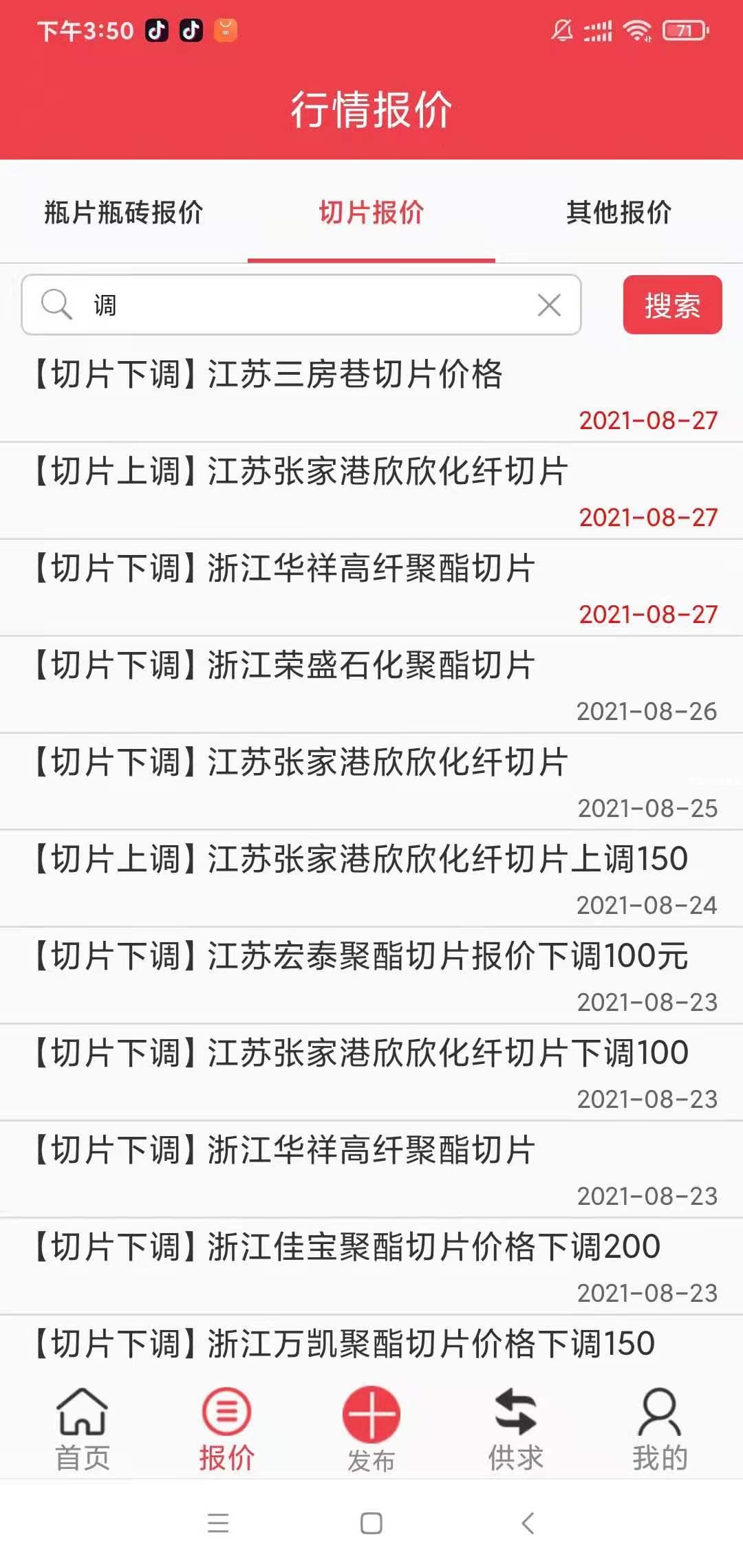The image size is (743, 1568).
Task: Switch to the 其他报价 tab
Action: tap(618, 212)
